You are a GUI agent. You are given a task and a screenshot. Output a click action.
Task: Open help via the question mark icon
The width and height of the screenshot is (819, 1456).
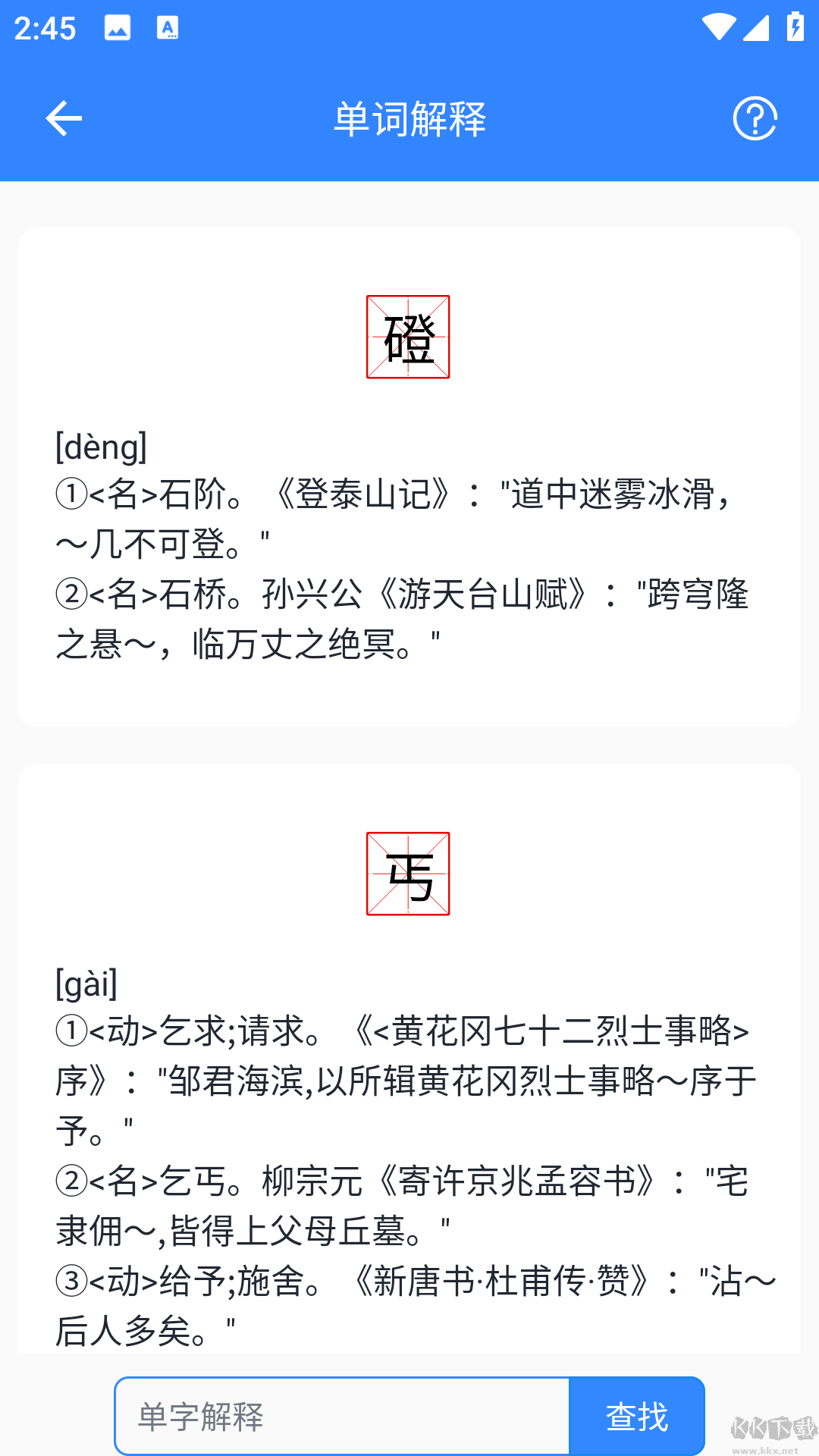(x=755, y=118)
